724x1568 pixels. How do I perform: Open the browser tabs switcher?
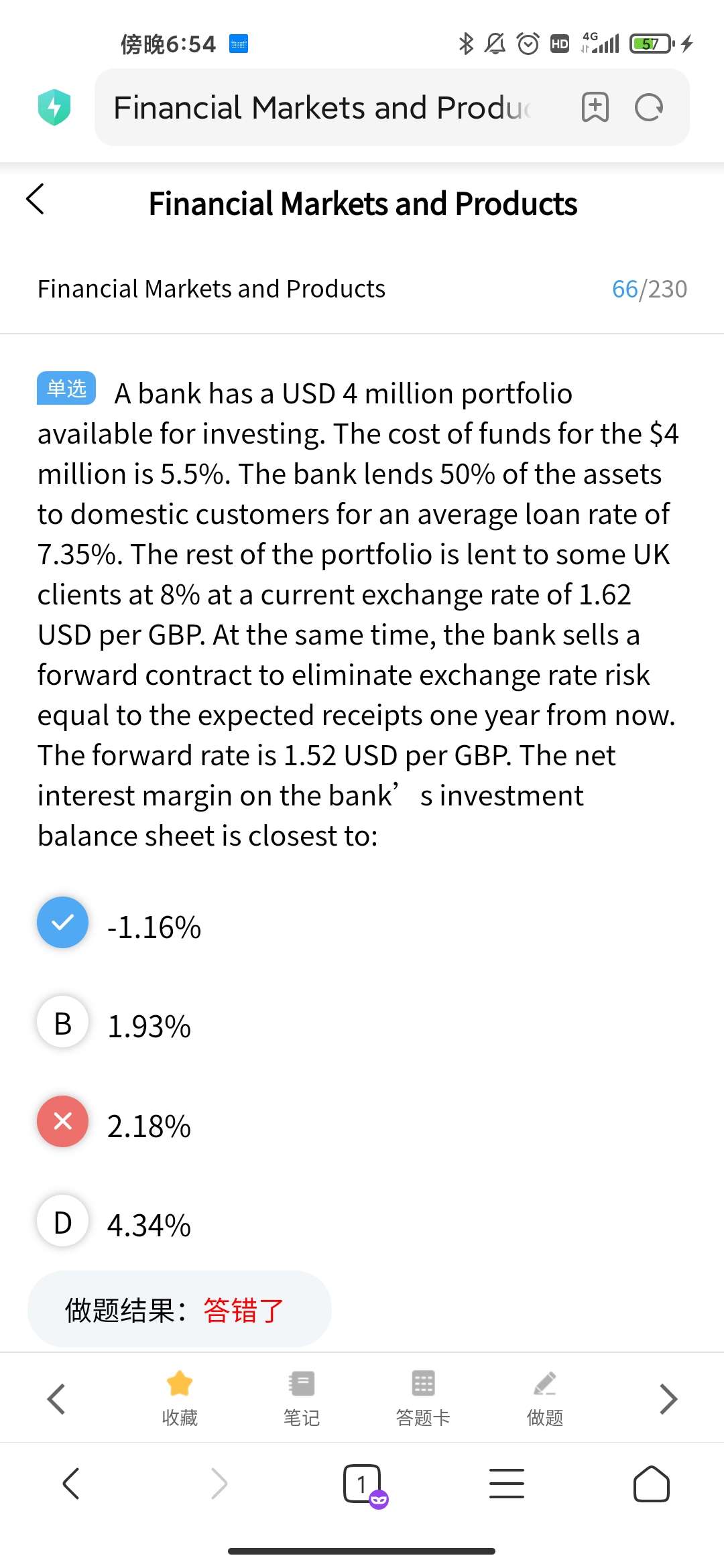coord(363,1484)
